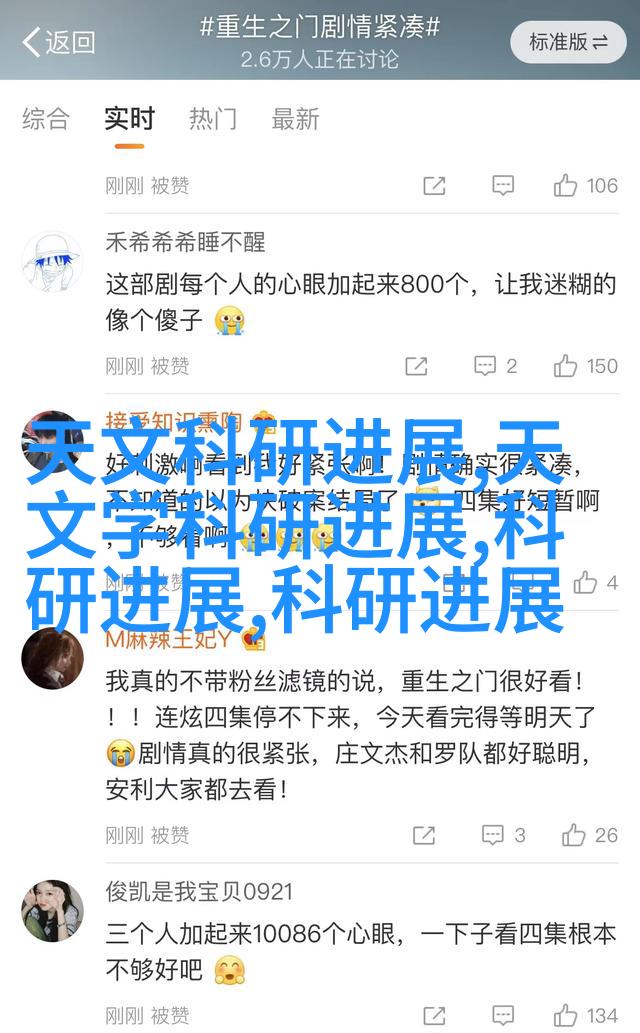
Task: Share 禾希希希睡不醒's post
Action: (417, 366)
